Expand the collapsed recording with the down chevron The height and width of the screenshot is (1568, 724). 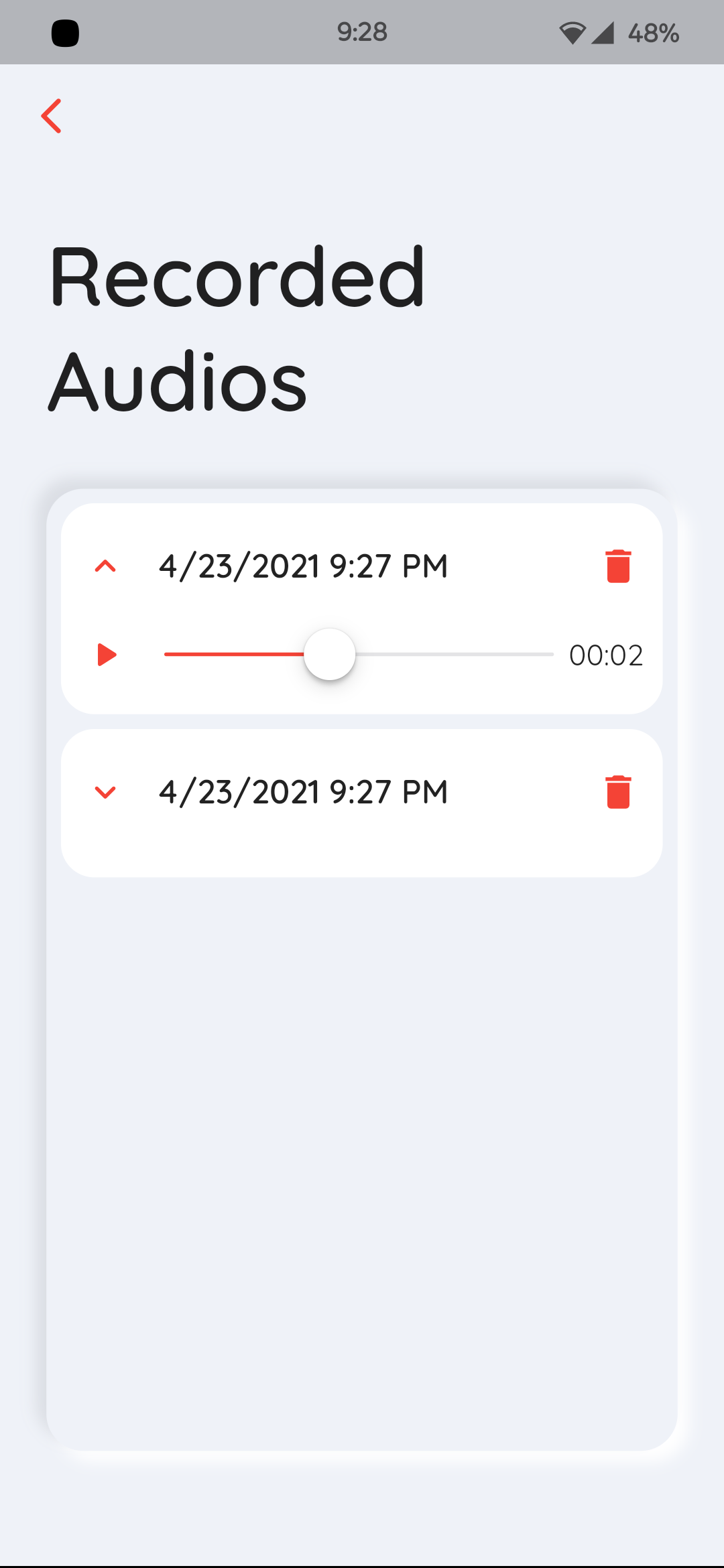(x=105, y=793)
